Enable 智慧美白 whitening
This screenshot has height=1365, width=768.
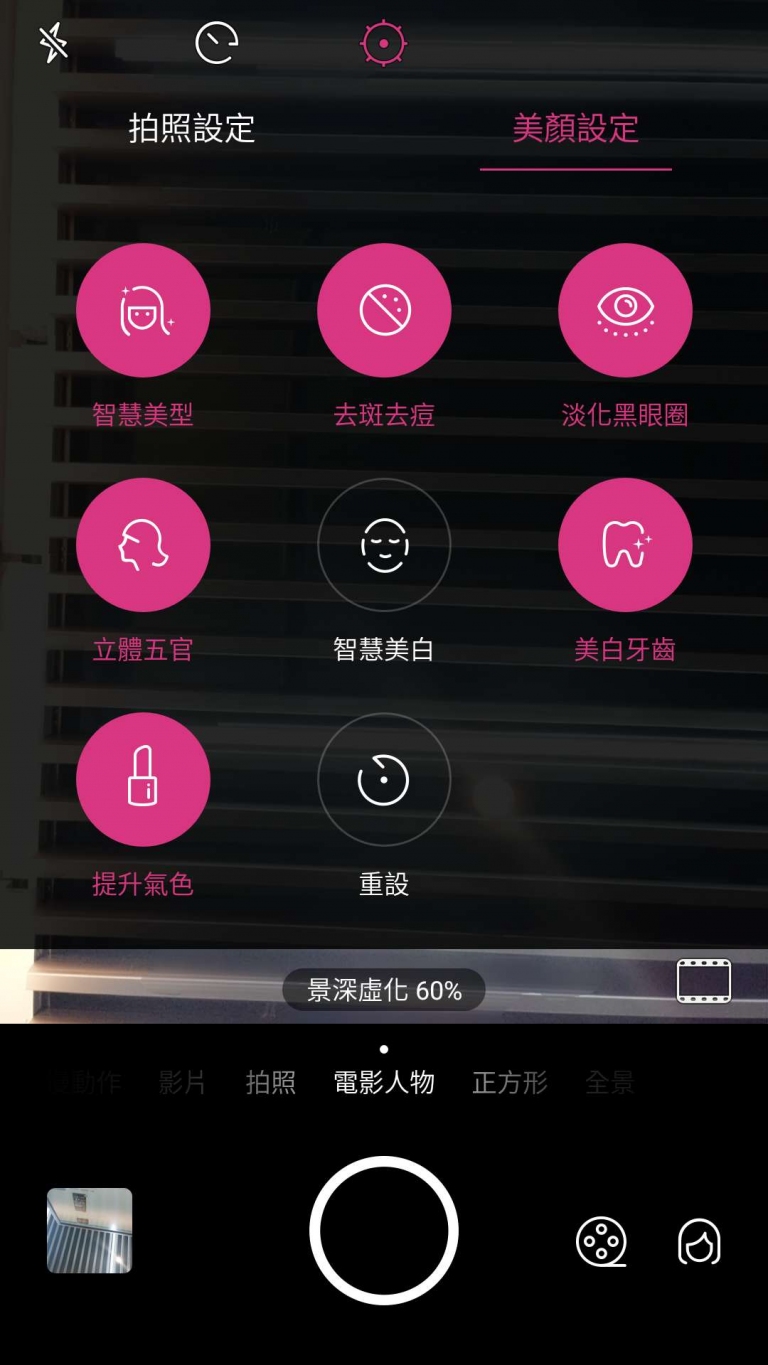[x=384, y=545]
